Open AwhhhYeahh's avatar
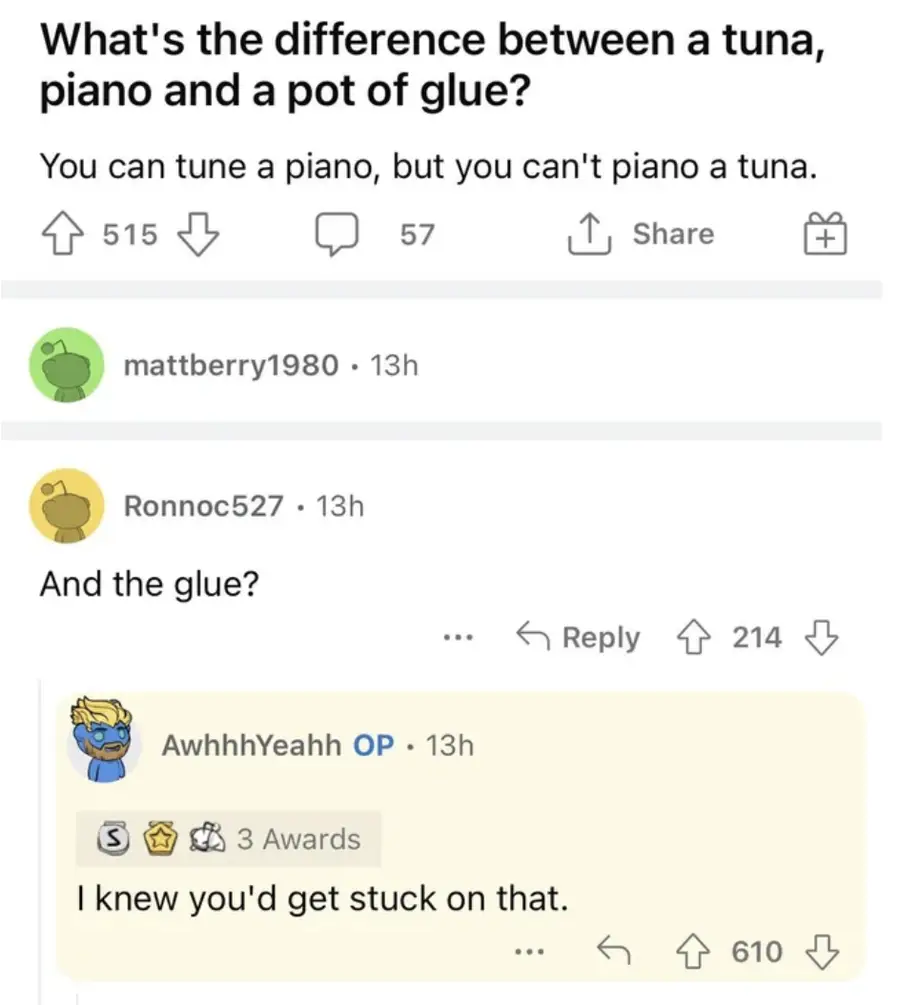Viewport: 900px width, 1005px height. (103, 744)
